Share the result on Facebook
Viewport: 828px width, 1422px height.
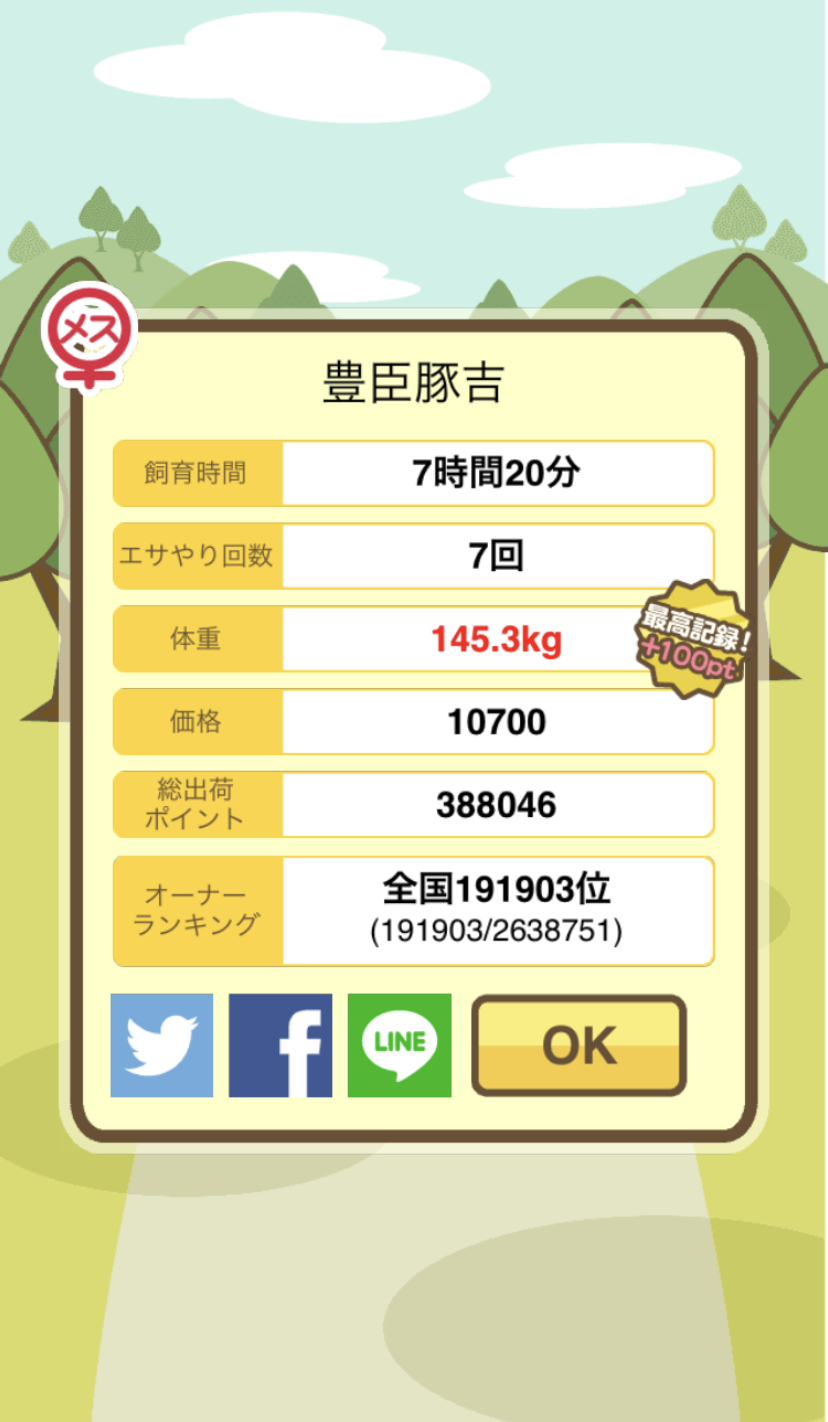(281, 1045)
